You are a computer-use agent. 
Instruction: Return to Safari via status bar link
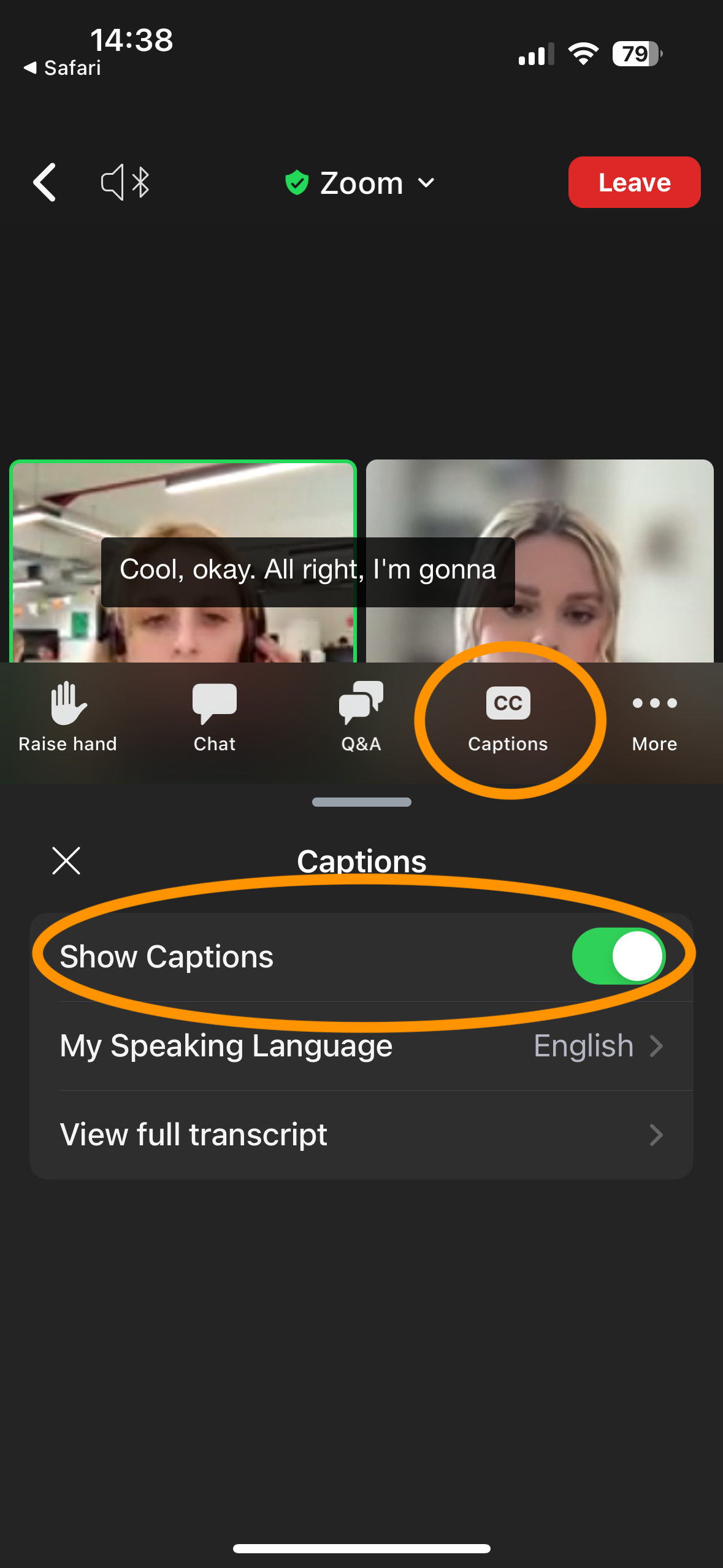(62, 67)
